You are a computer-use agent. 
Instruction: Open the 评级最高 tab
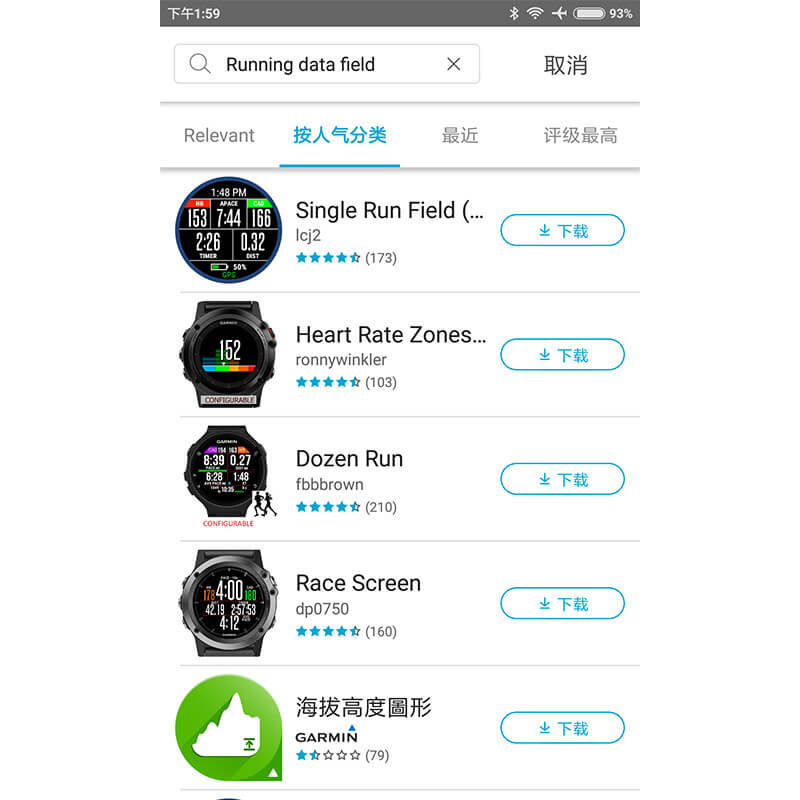coord(580,136)
